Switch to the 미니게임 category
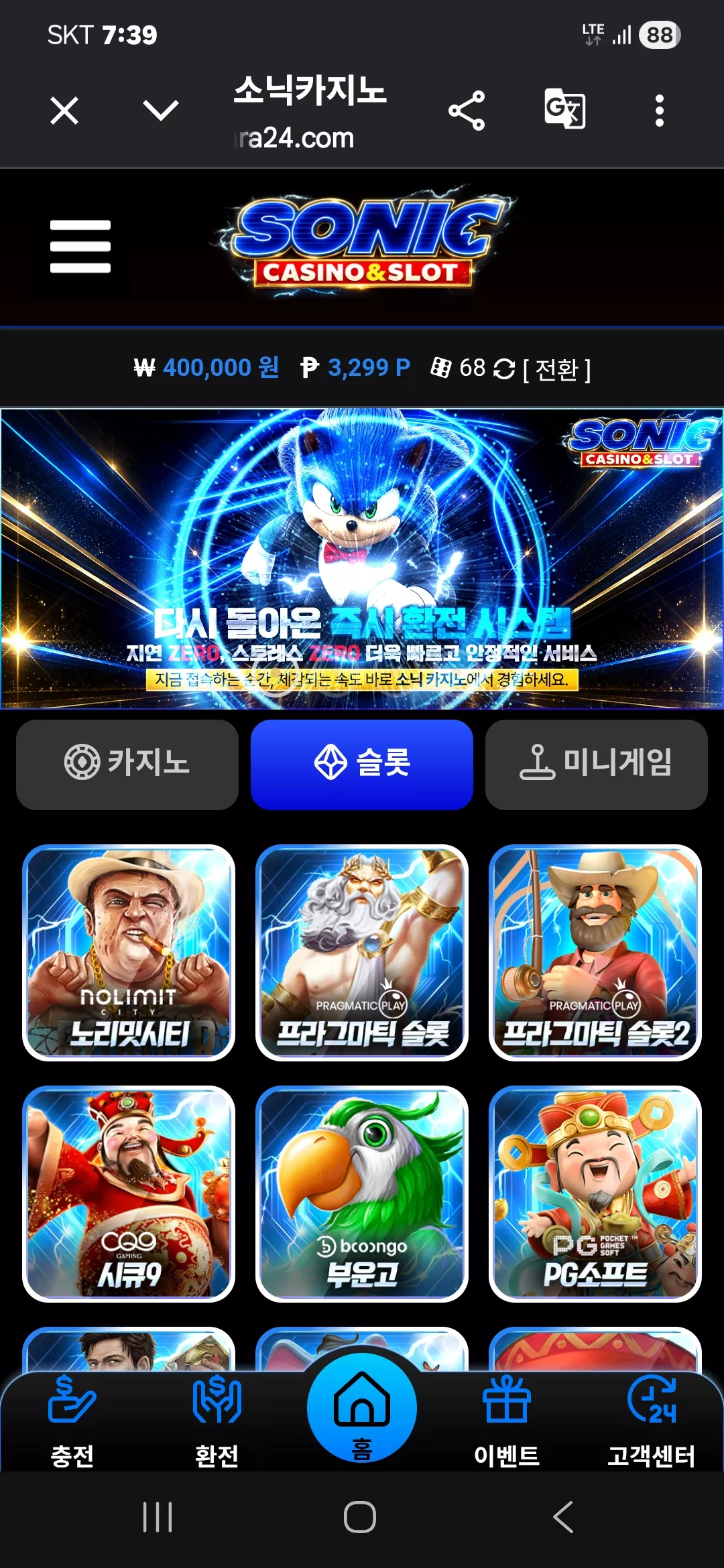 [x=597, y=765]
